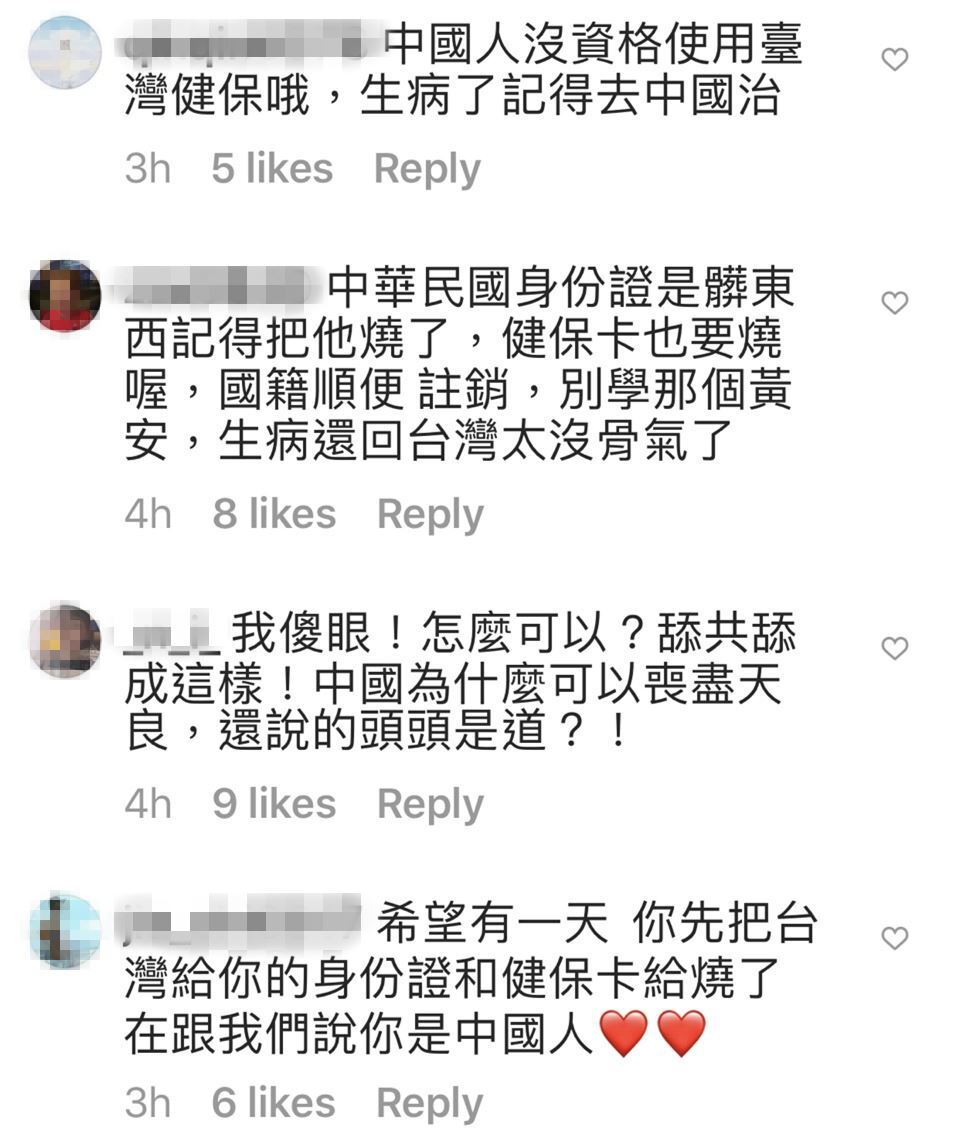The height and width of the screenshot is (1131, 960).
Task: Like the comment with 5 likes
Action: click(x=894, y=60)
